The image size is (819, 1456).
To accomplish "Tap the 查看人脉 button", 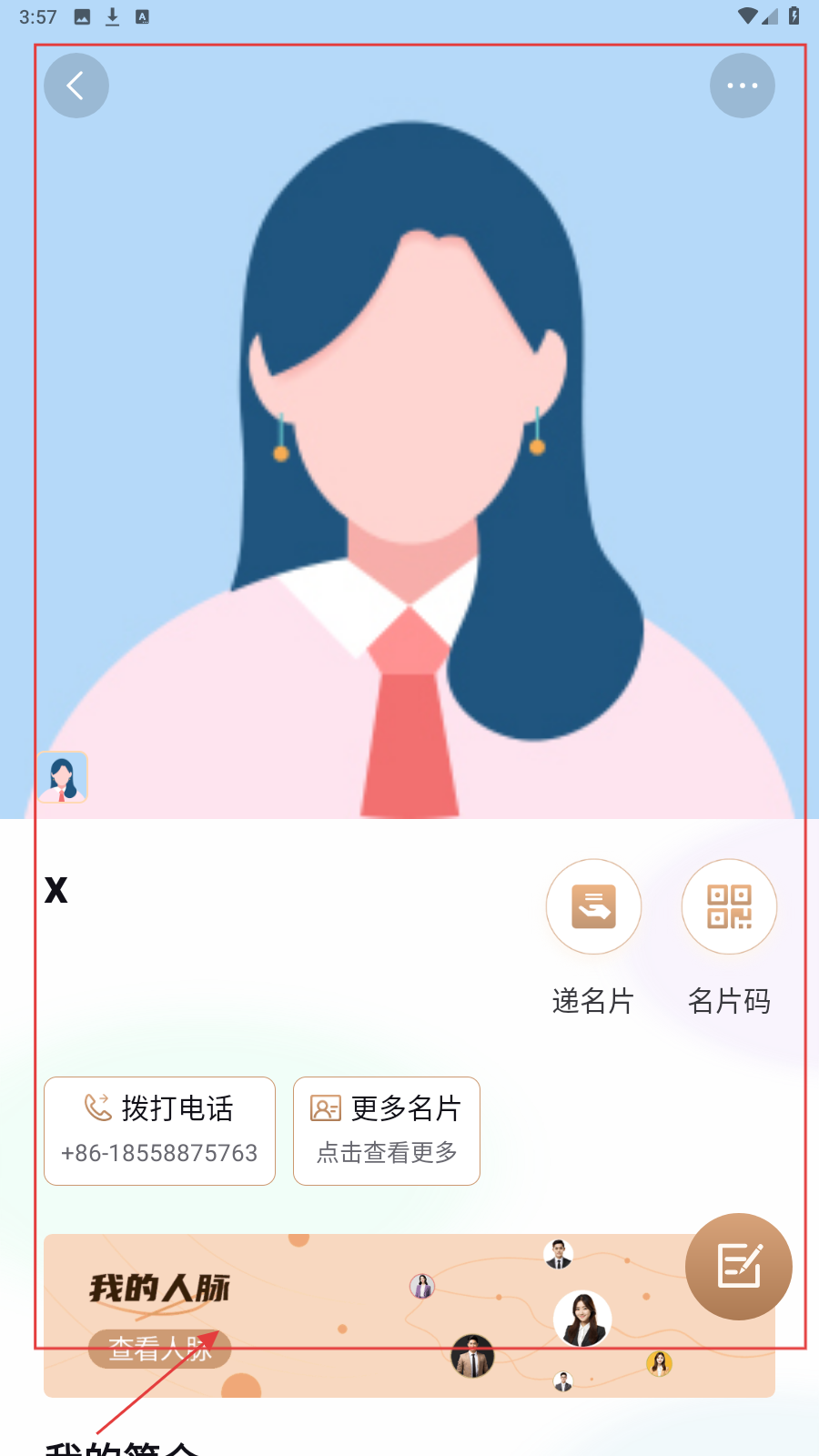I will pos(159,1349).
